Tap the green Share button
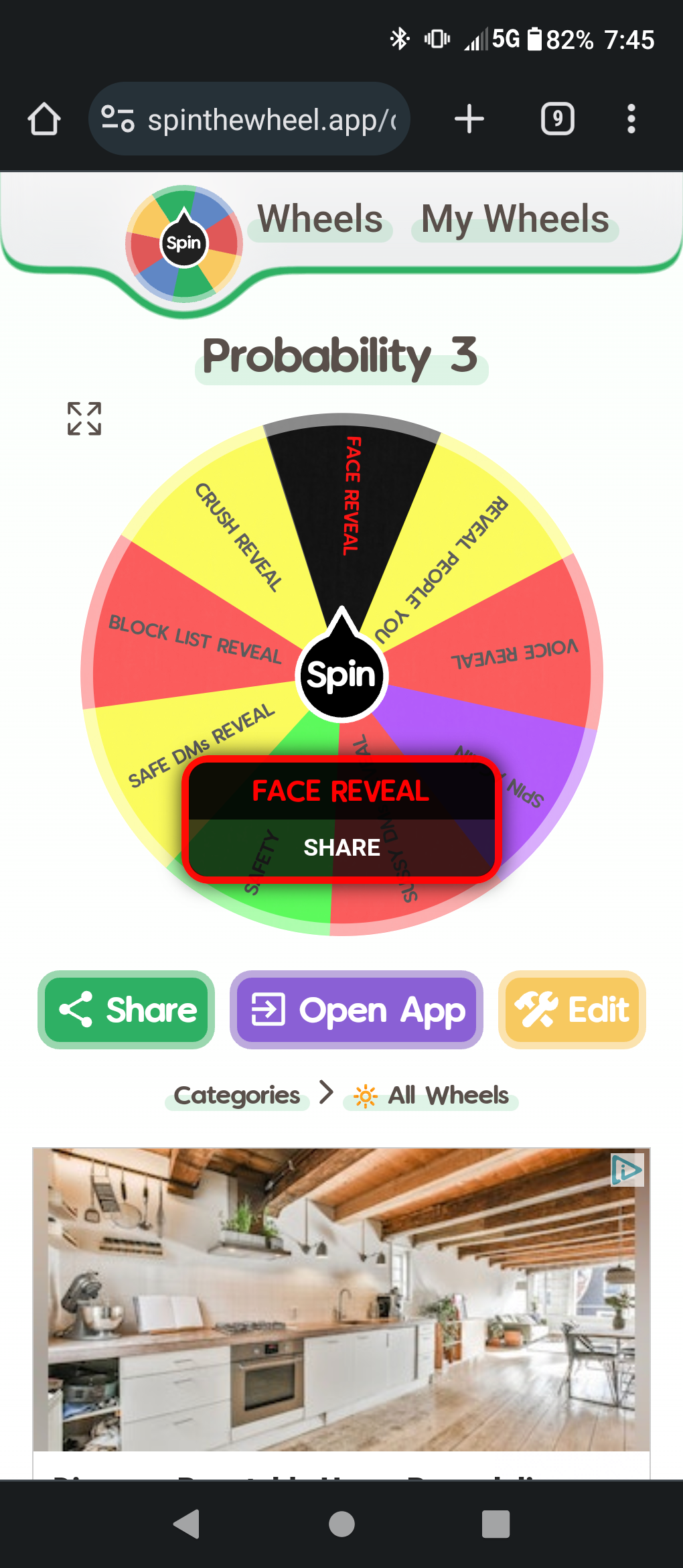Screen dimensions: 683x1568 [127, 1010]
